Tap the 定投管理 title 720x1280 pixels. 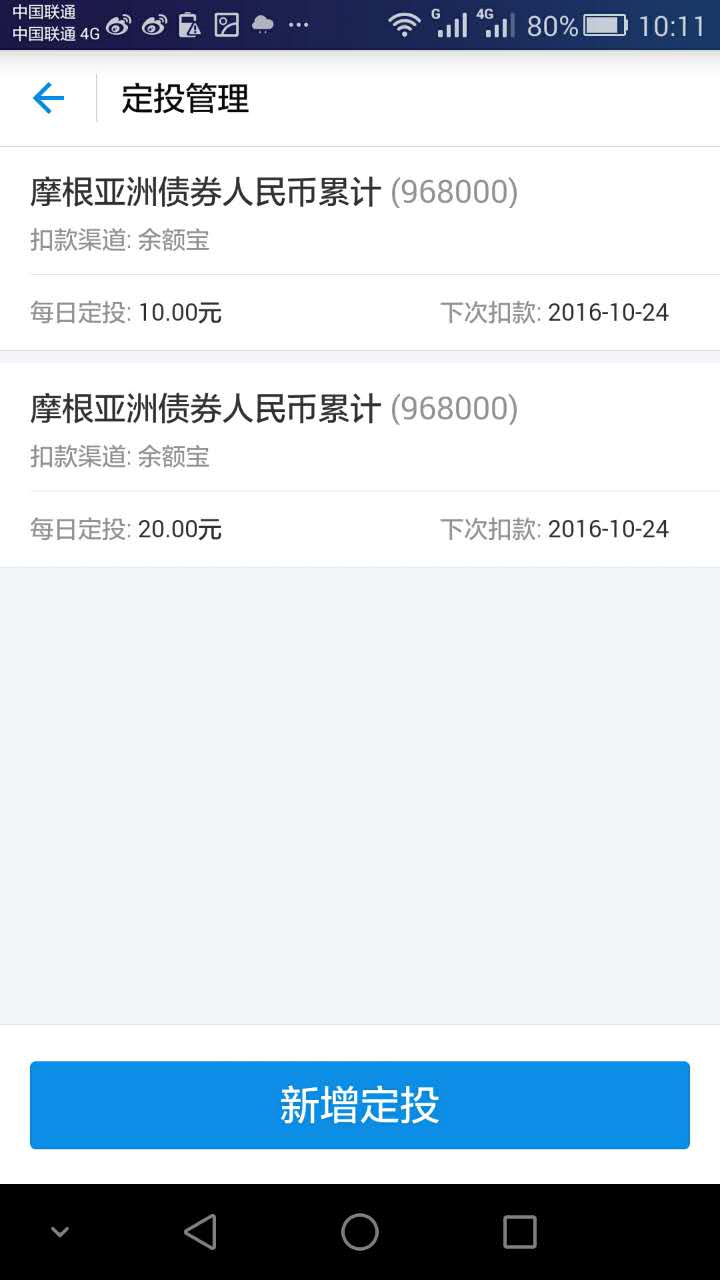click(184, 99)
